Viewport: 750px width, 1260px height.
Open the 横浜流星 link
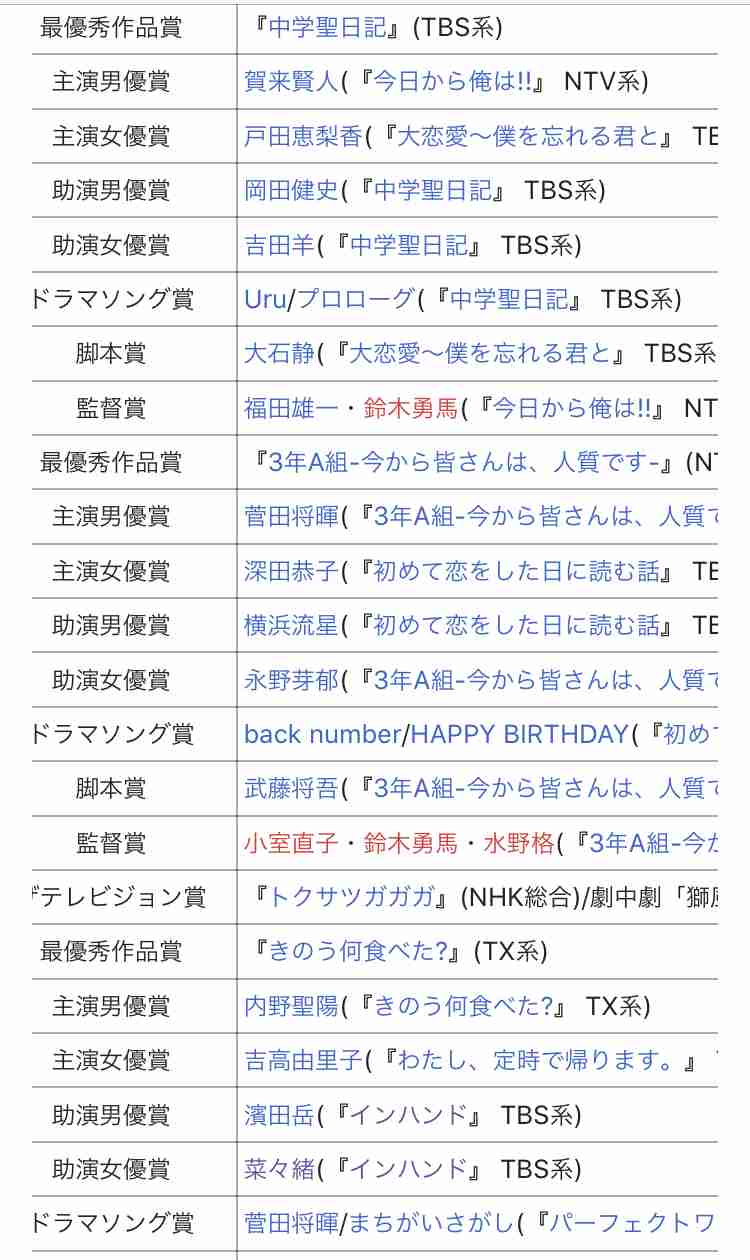pos(291,626)
